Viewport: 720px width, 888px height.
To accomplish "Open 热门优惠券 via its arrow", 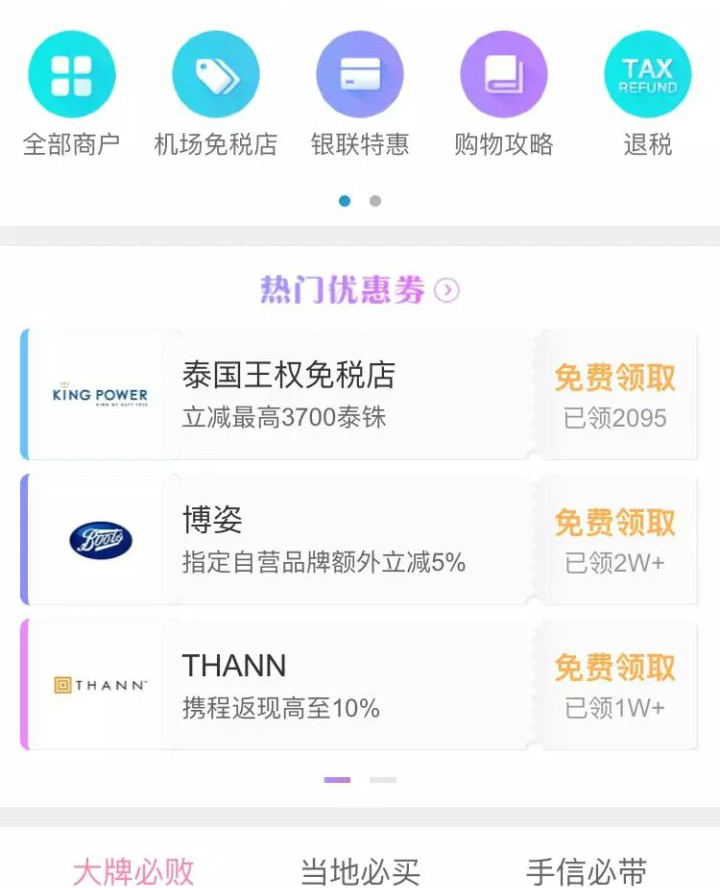I will click(448, 291).
